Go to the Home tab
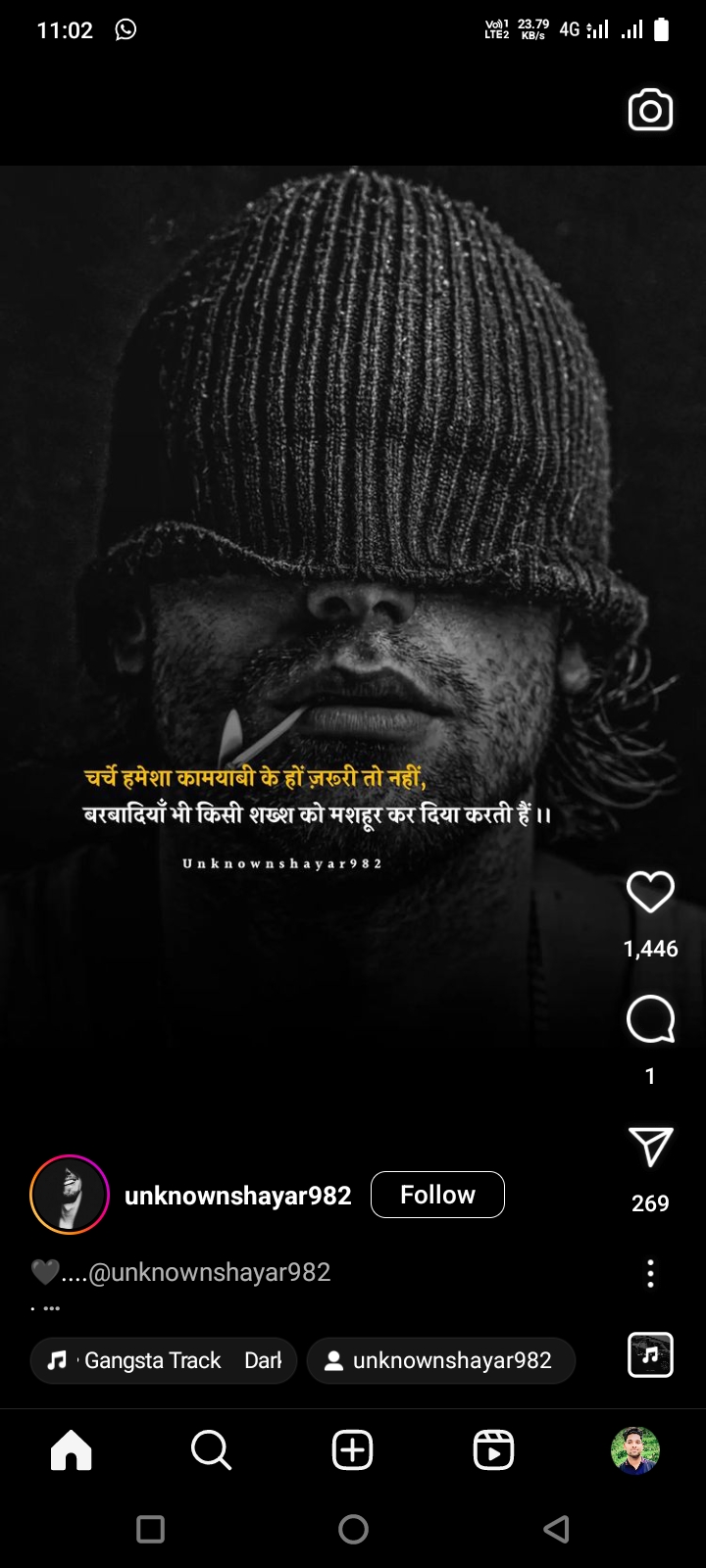This screenshot has width=706, height=1568. [x=71, y=1449]
